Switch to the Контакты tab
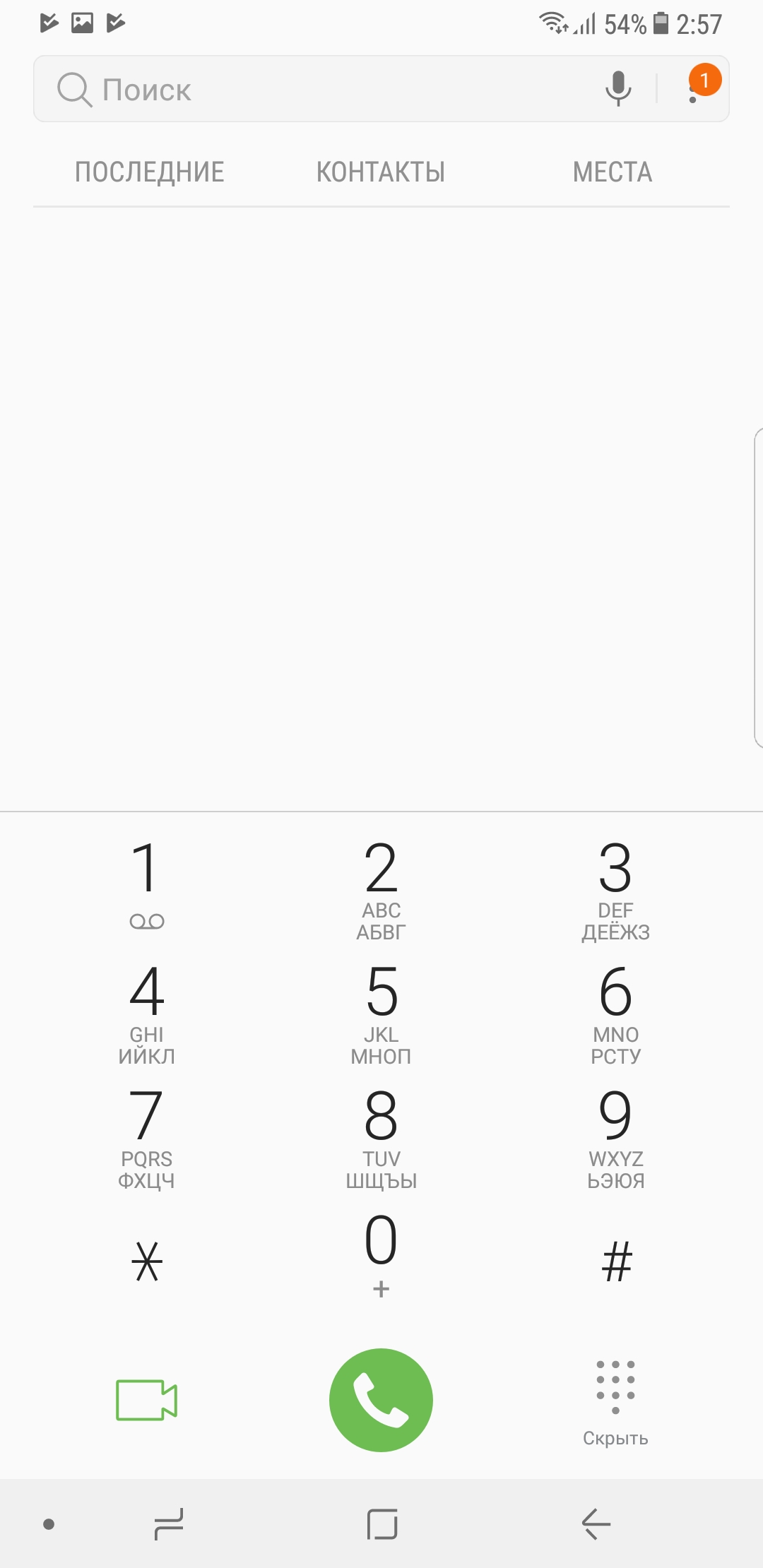This screenshot has width=763, height=1568. pyautogui.click(x=381, y=172)
